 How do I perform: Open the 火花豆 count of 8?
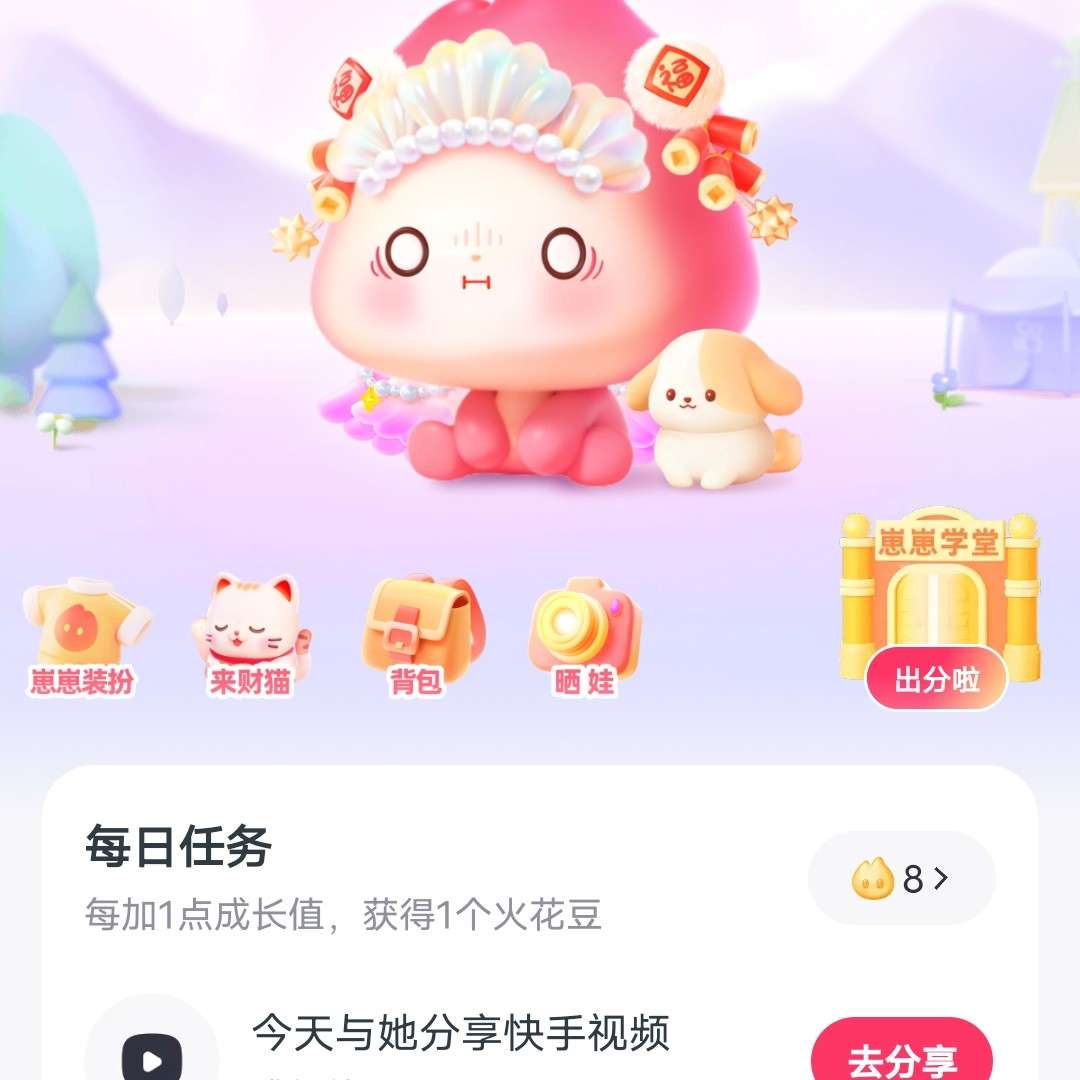click(x=901, y=879)
